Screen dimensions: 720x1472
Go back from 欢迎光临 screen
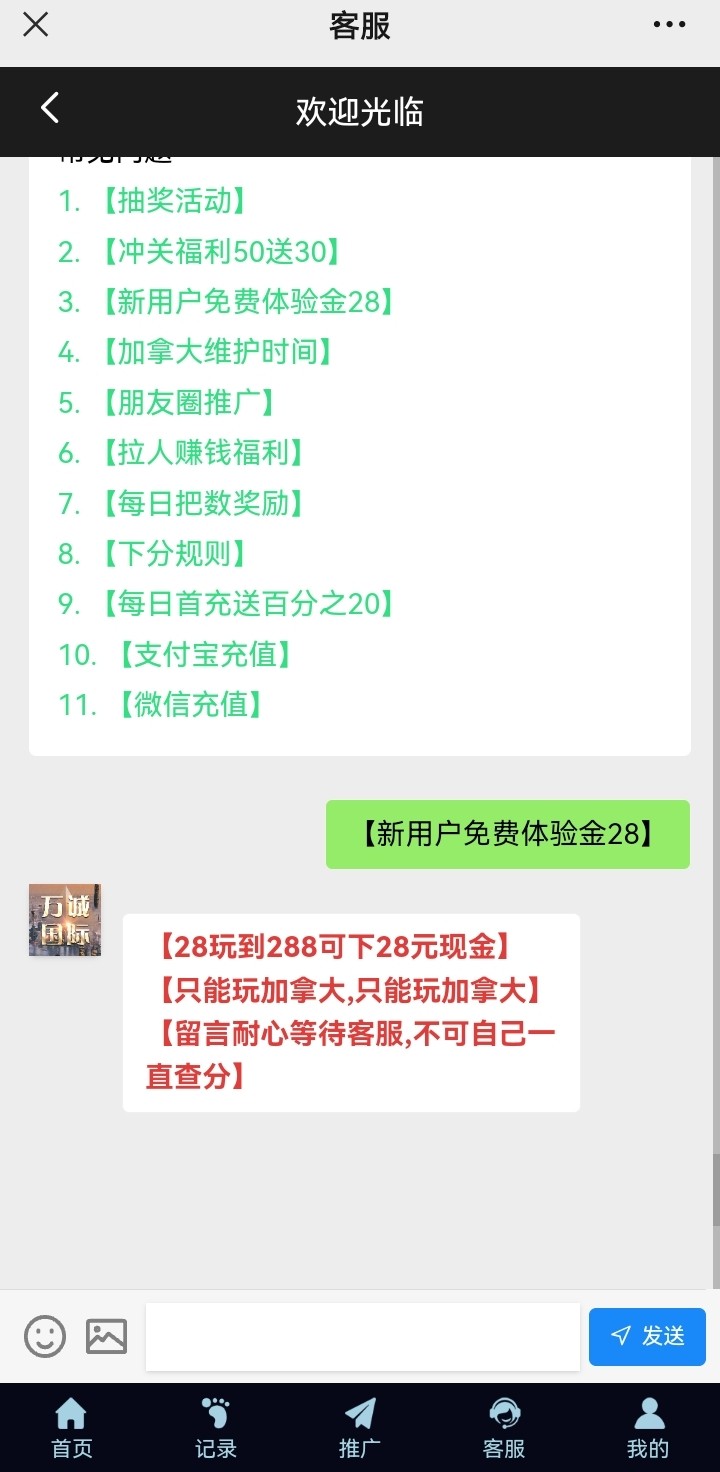pos(50,109)
